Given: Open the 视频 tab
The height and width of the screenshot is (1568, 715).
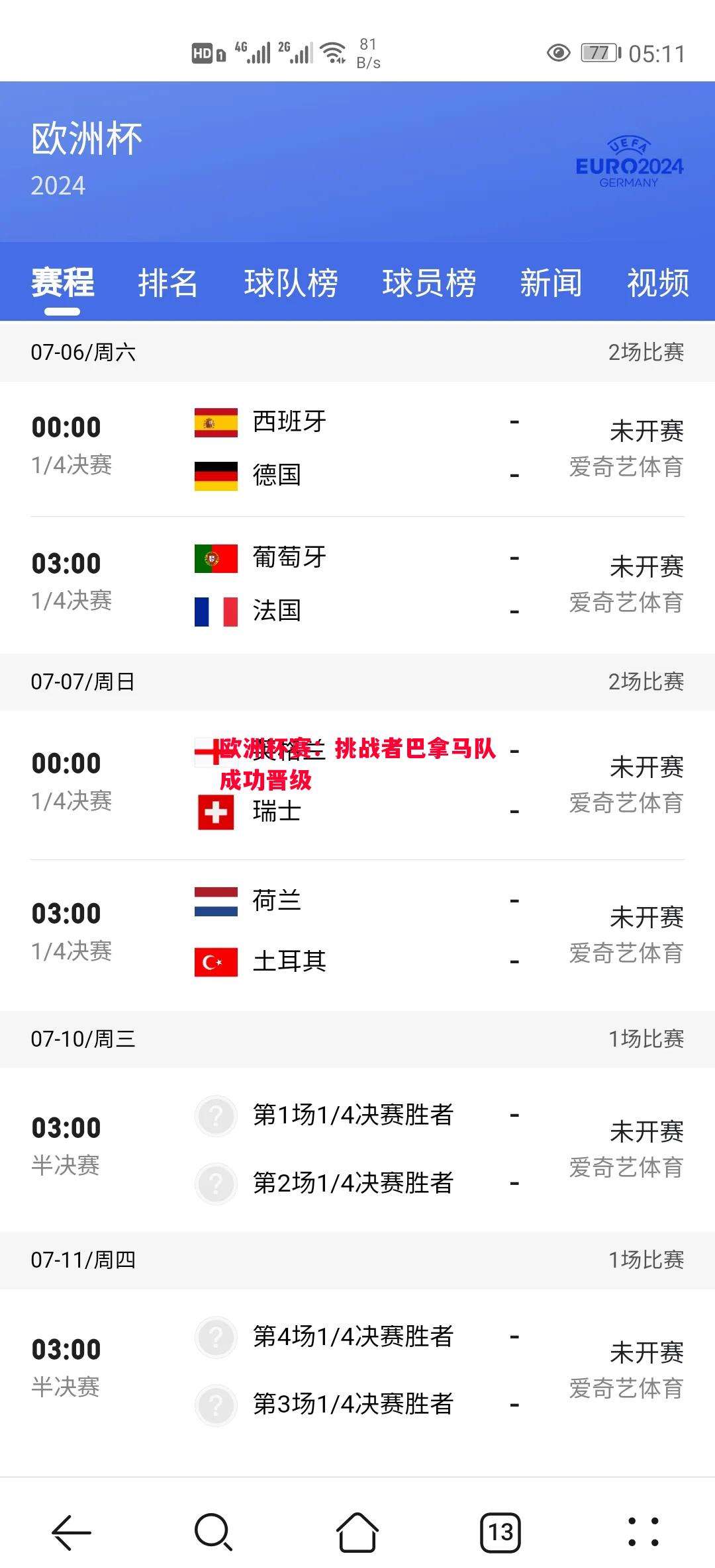Looking at the screenshot, I should (x=657, y=283).
